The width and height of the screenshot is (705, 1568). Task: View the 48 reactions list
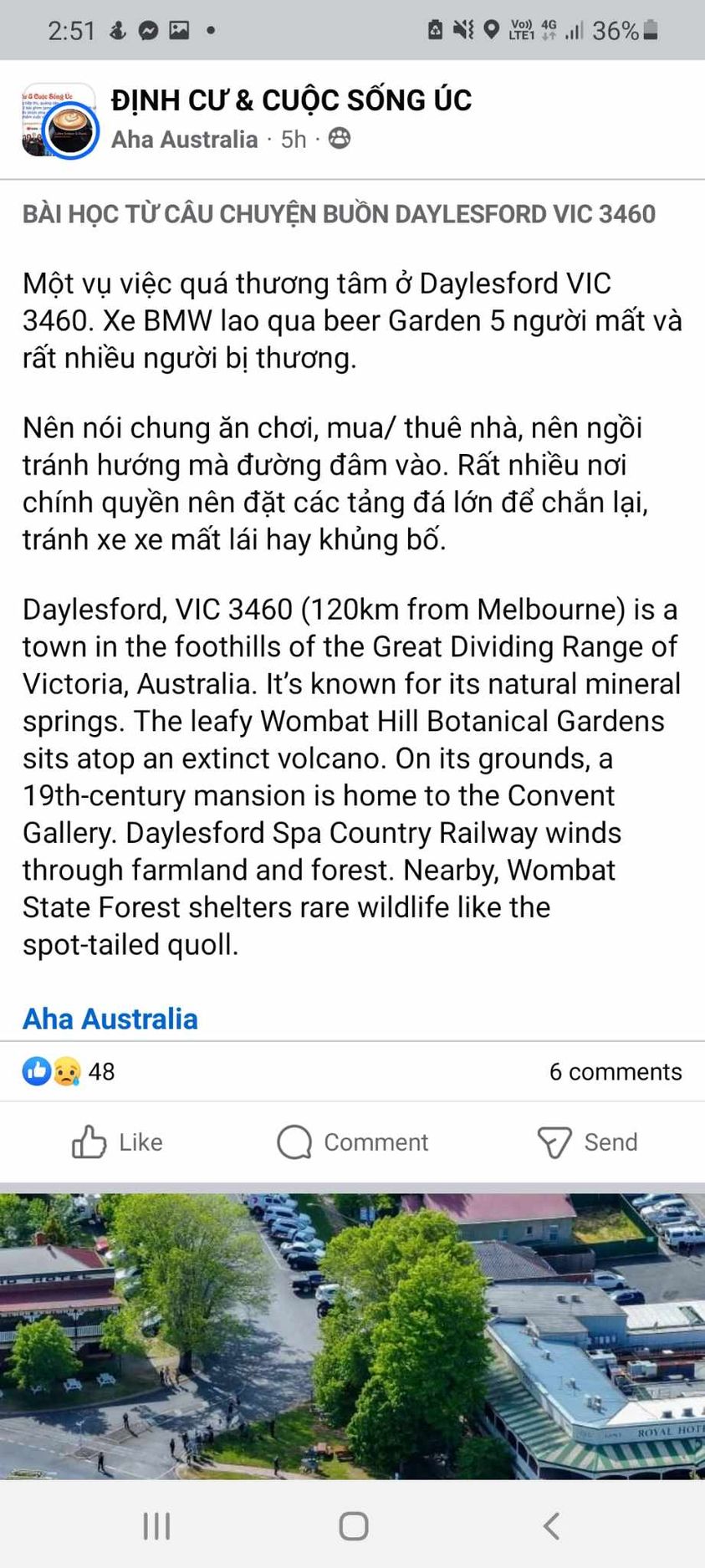tap(69, 1071)
